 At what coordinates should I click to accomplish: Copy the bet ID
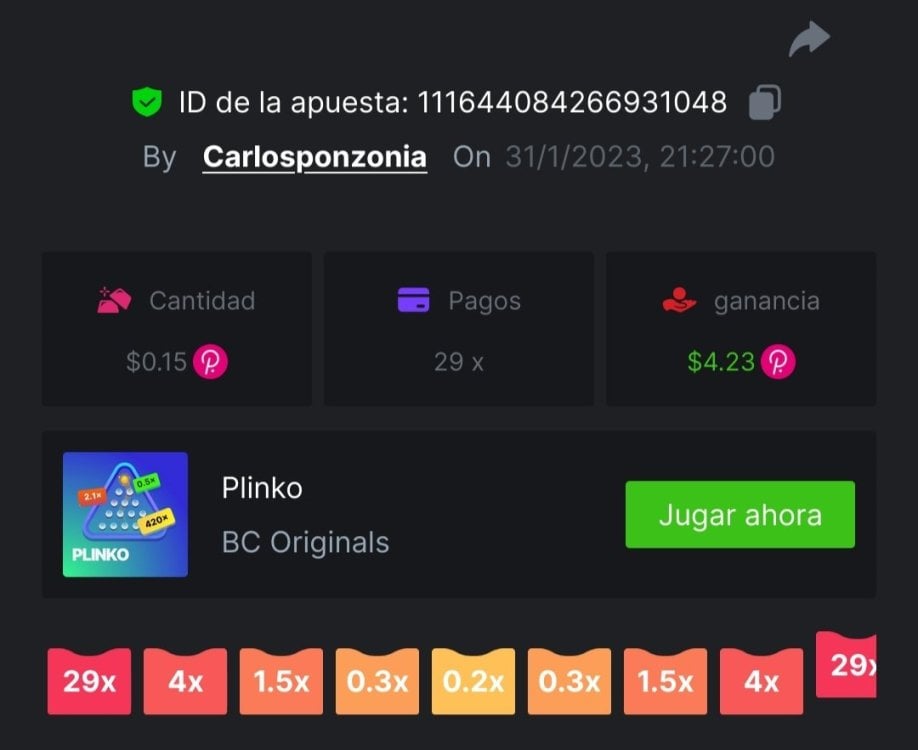pos(765,102)
